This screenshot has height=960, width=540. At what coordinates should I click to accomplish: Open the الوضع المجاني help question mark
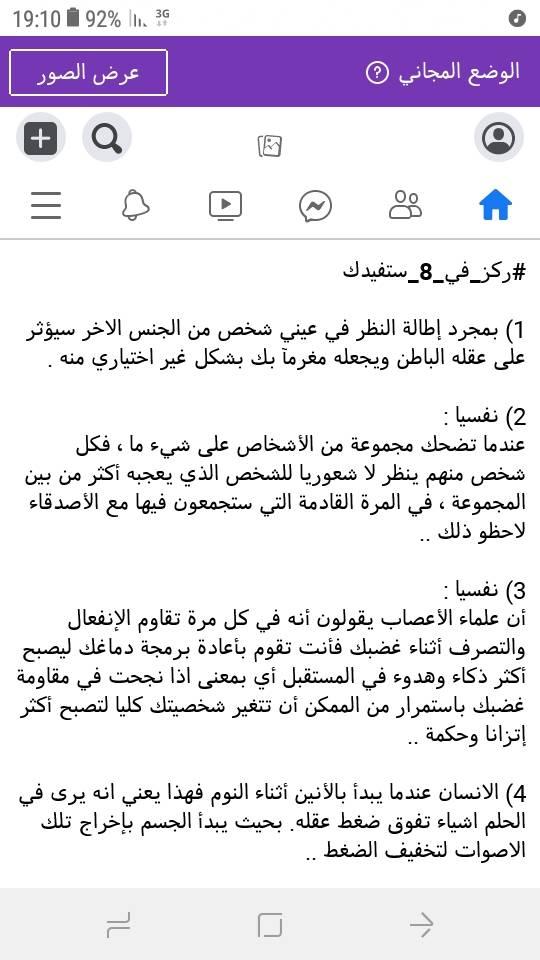coord(377,73)
